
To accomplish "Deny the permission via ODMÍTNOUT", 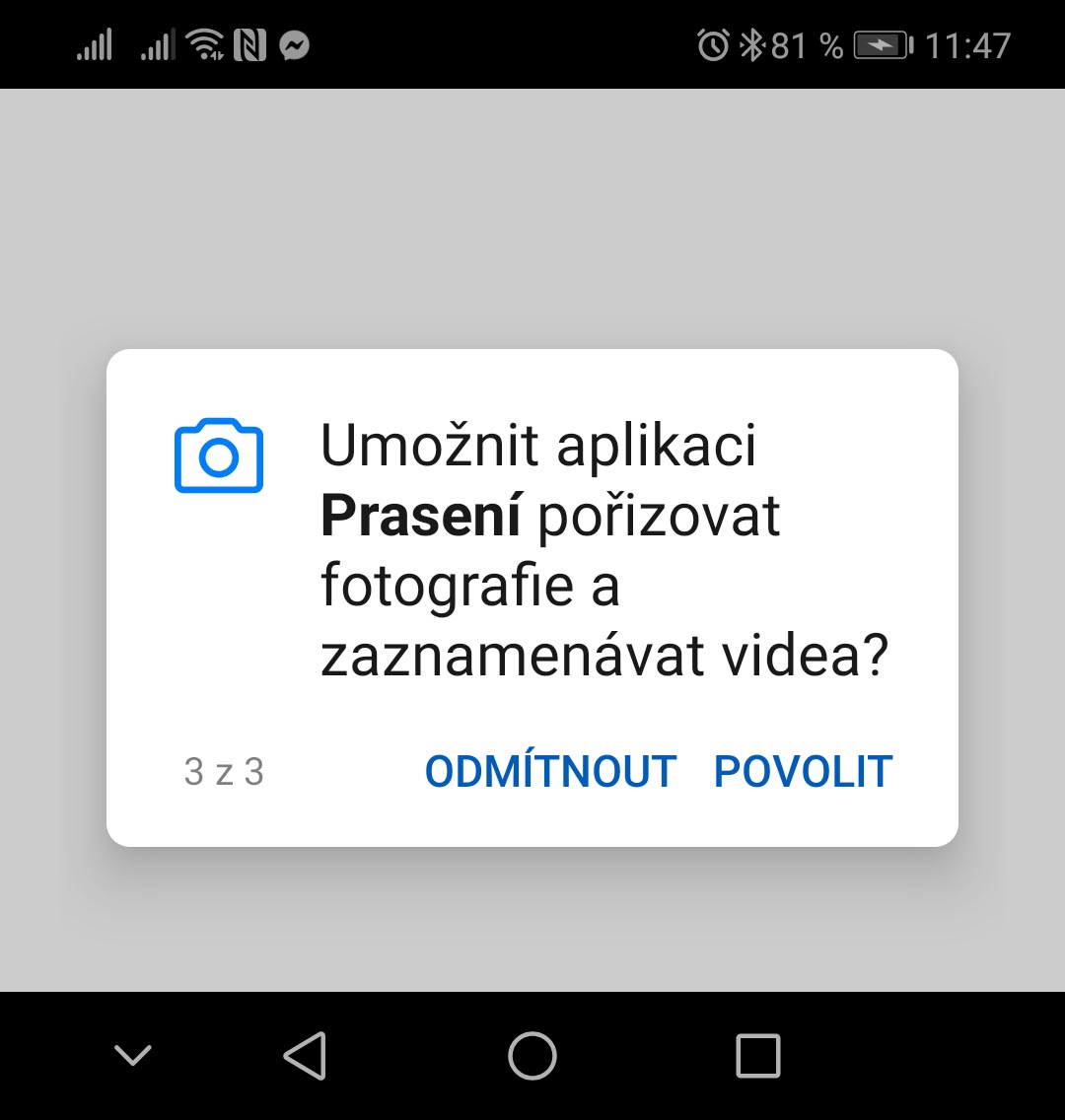I will point(550,772).
